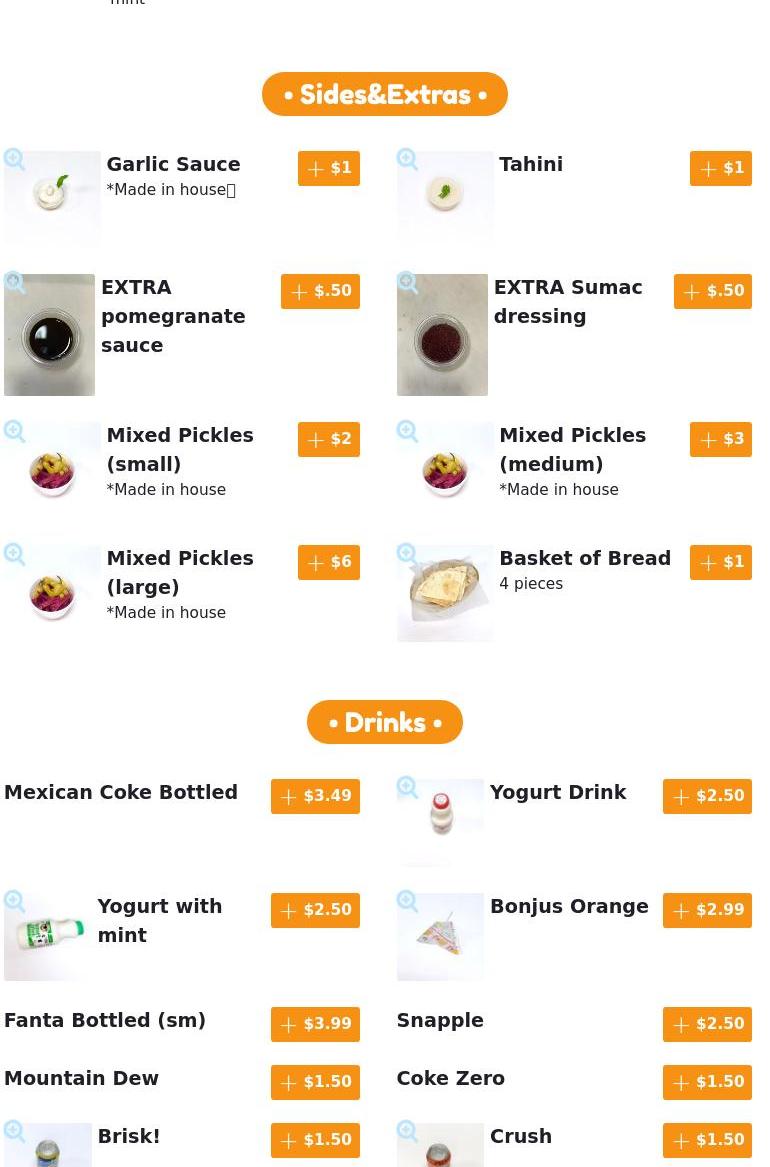Add large Mixed Pickles for $6
Image resolution: width=770 pixels, height=1167 pixels.
[328, 563]
